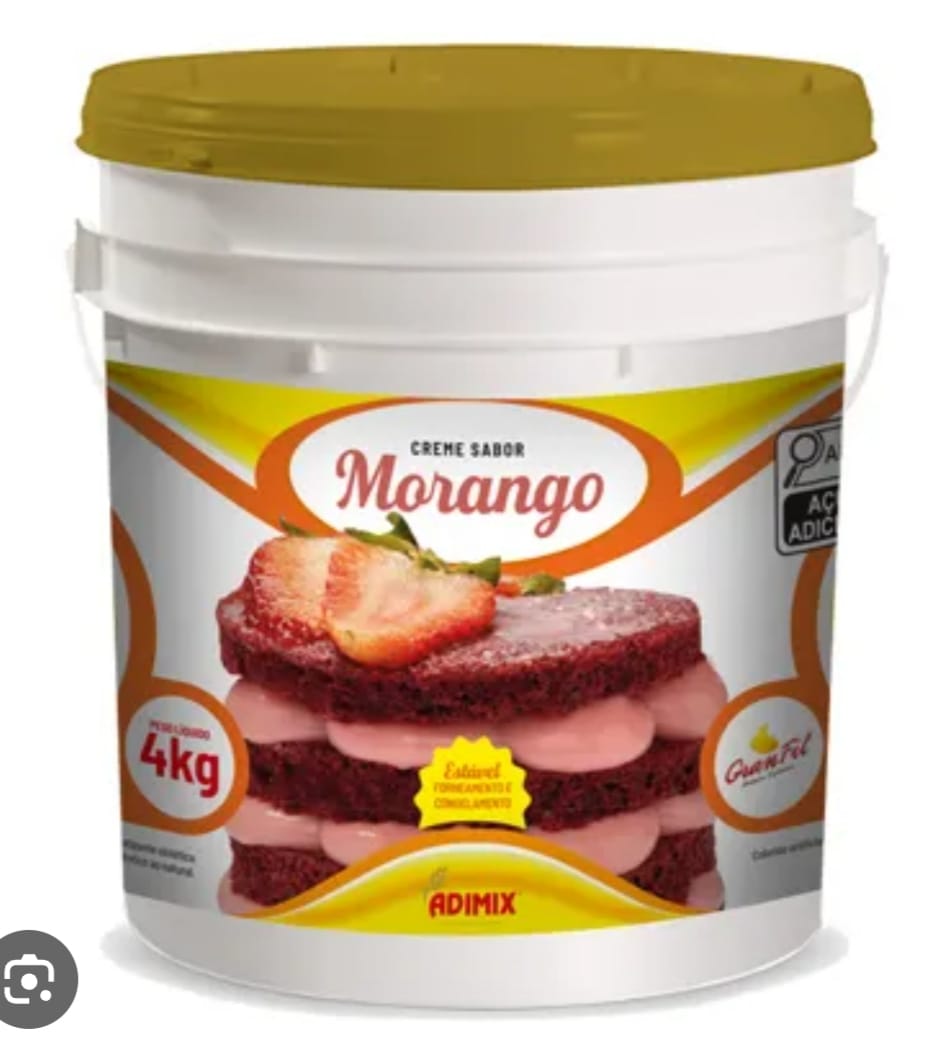Image resolution: width=940 pixels, height=1050 pixels.
Task: Search this image with the Lens icon
Action: (x=39, y=979)
